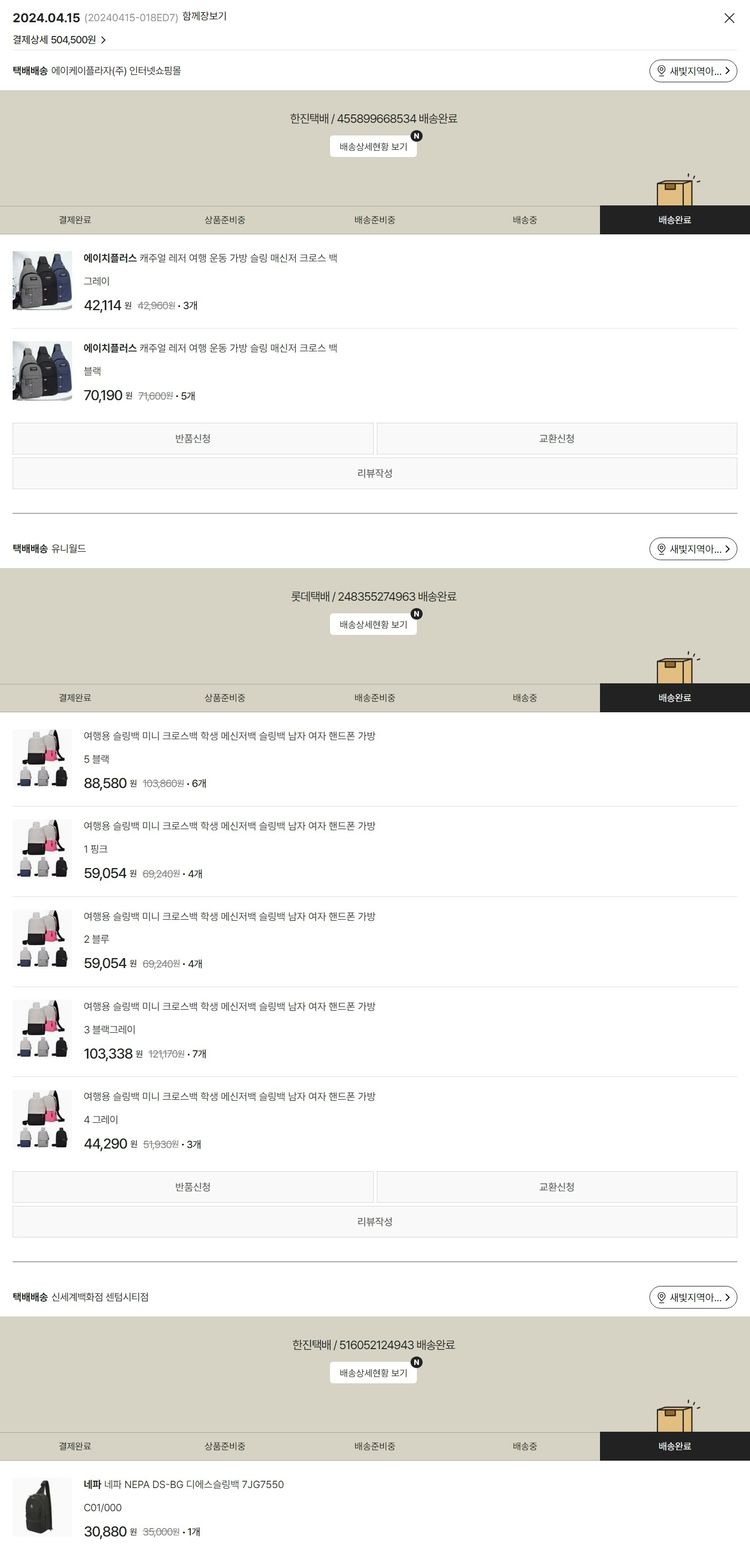View 배송상세현황 for 한진택배 516052124943
Screen dimensions: 750x1554
[373, 1373]
